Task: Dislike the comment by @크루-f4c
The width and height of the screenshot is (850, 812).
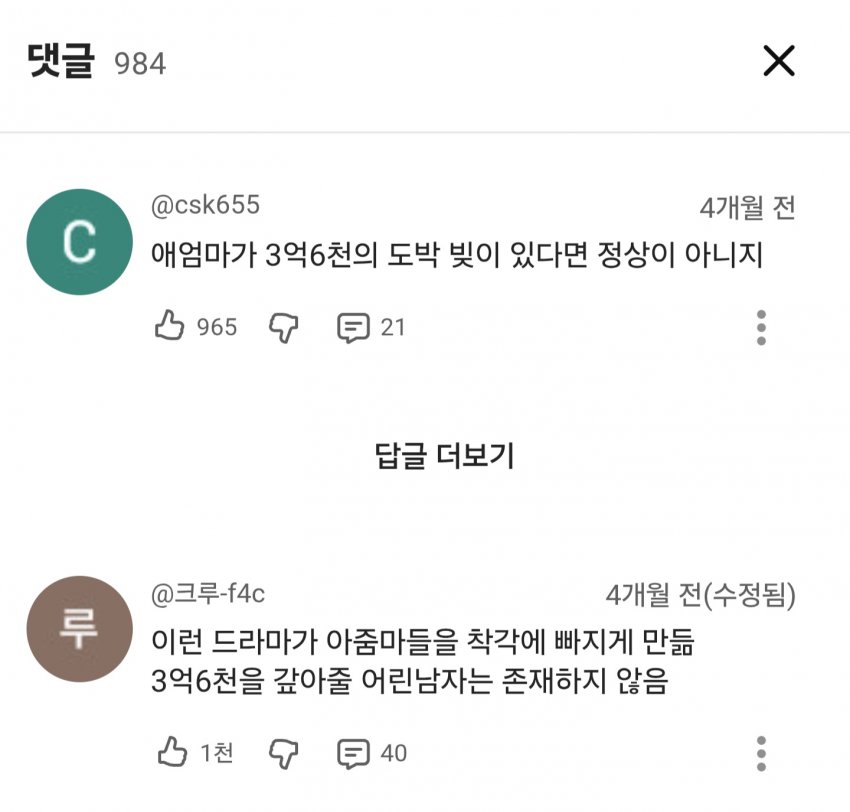Action: [x=284, y=753]
